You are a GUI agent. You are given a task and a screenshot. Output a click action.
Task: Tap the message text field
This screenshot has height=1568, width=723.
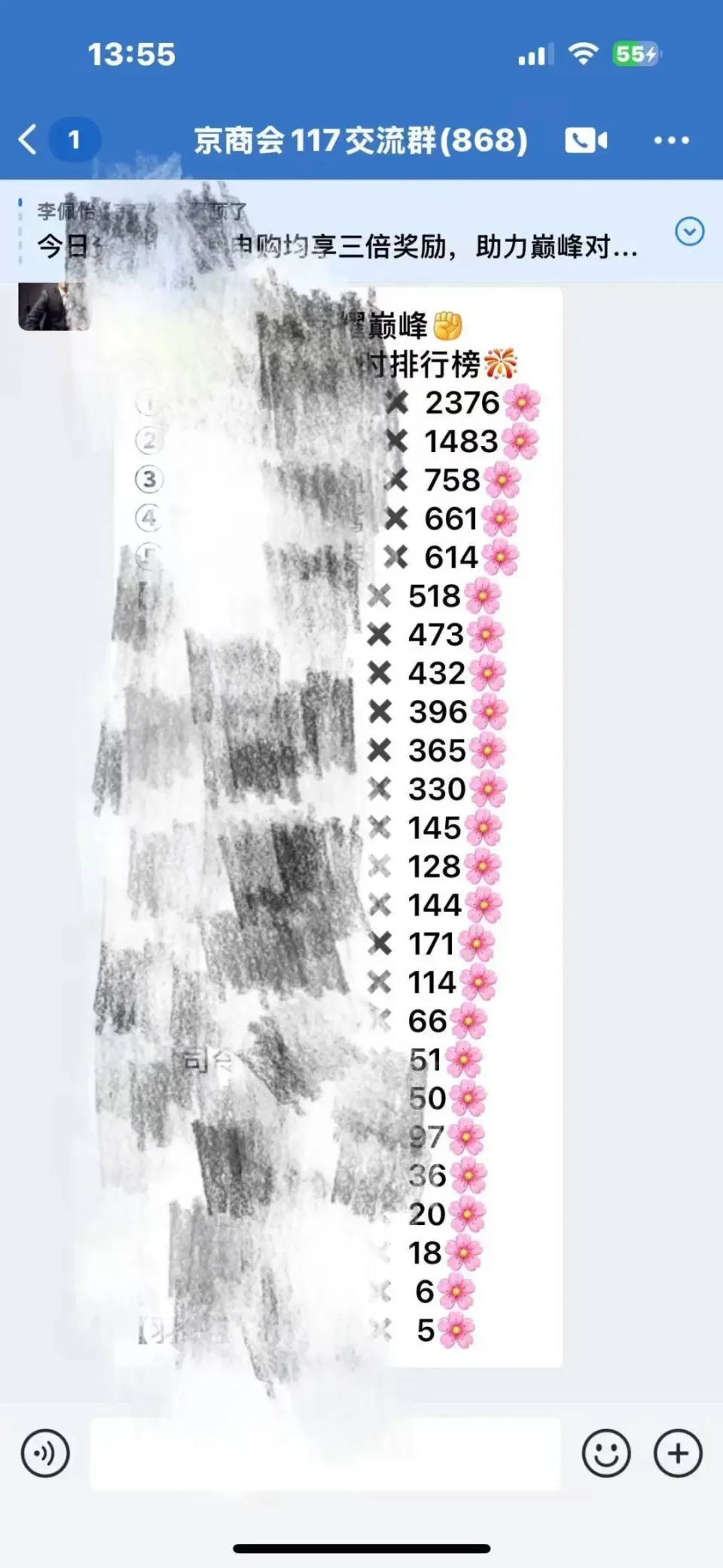coord(325,1453)
